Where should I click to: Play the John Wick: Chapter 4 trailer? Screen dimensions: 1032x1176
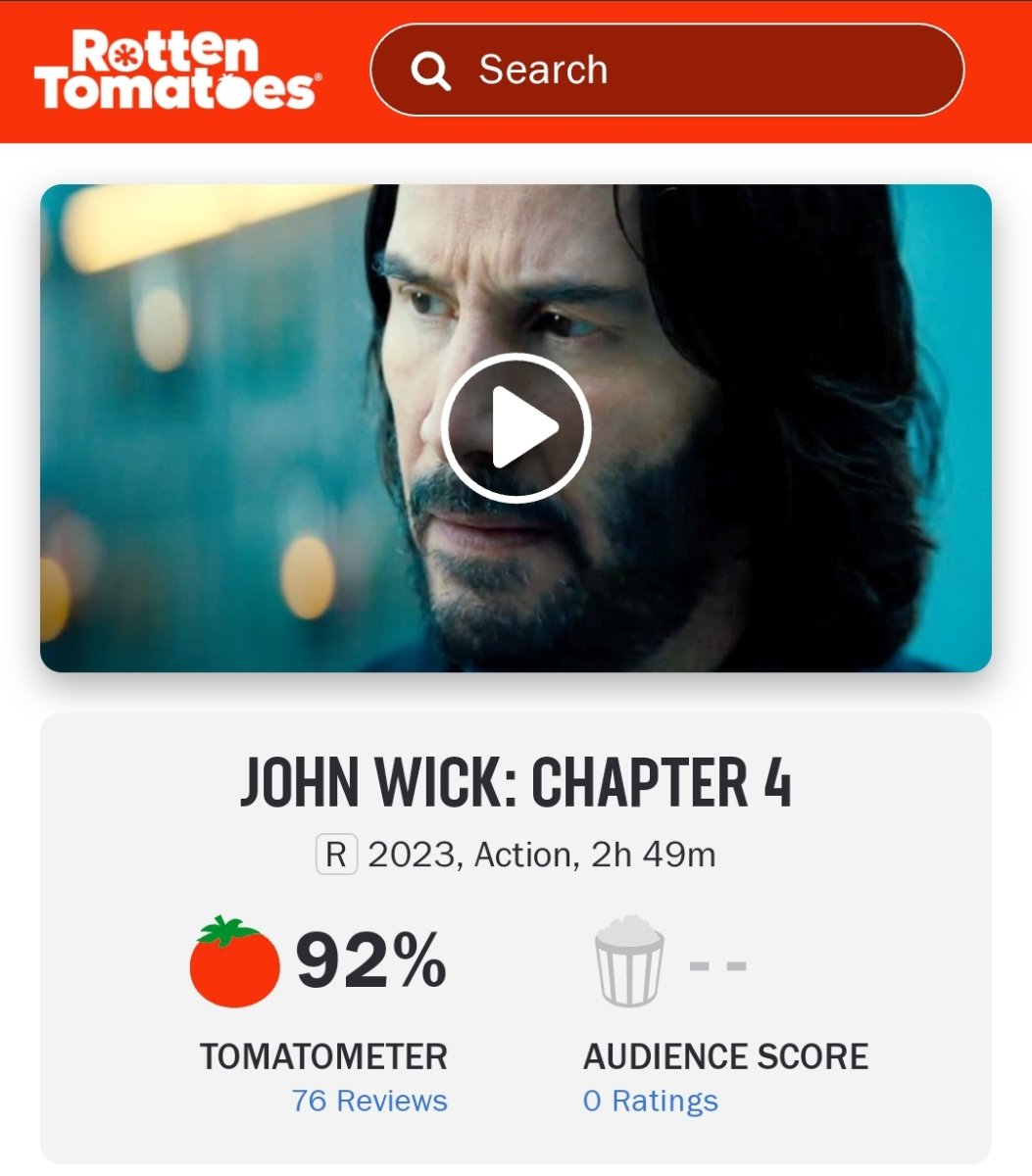515,428
